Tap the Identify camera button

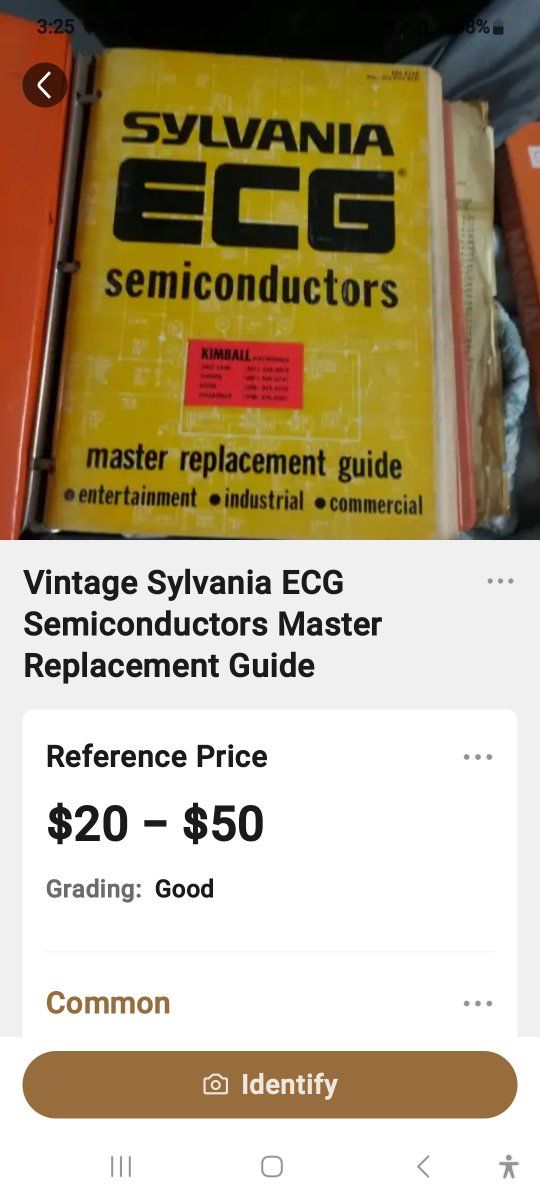(x=270, y=1084)
